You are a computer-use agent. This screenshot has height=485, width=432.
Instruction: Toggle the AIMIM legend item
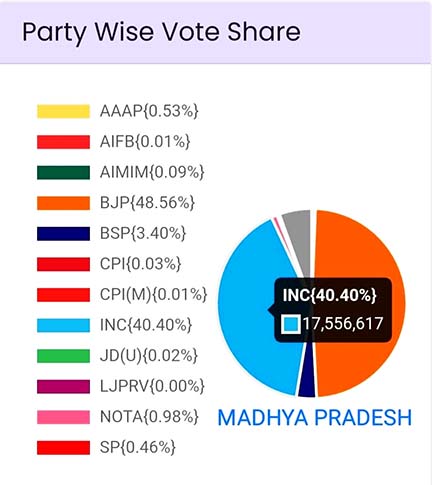121,172
